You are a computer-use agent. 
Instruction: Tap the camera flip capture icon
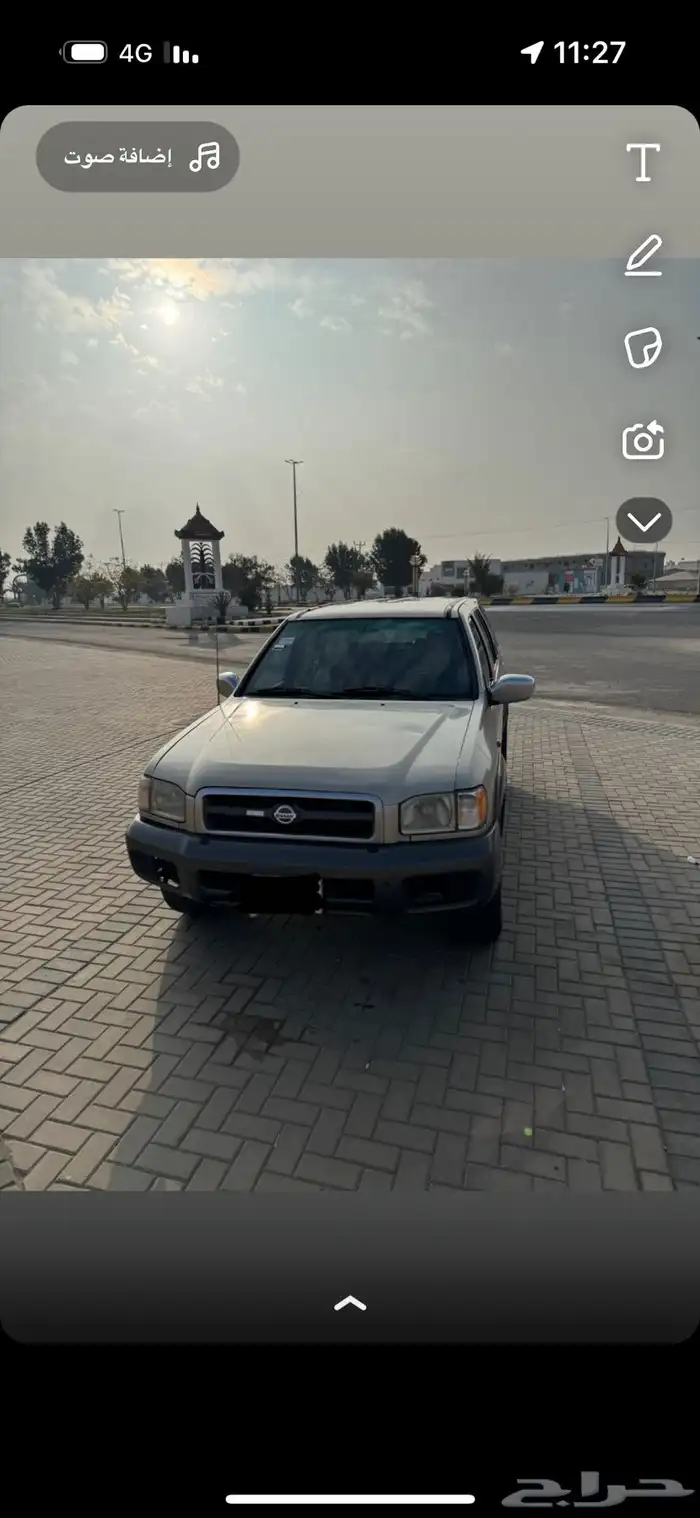643,440
